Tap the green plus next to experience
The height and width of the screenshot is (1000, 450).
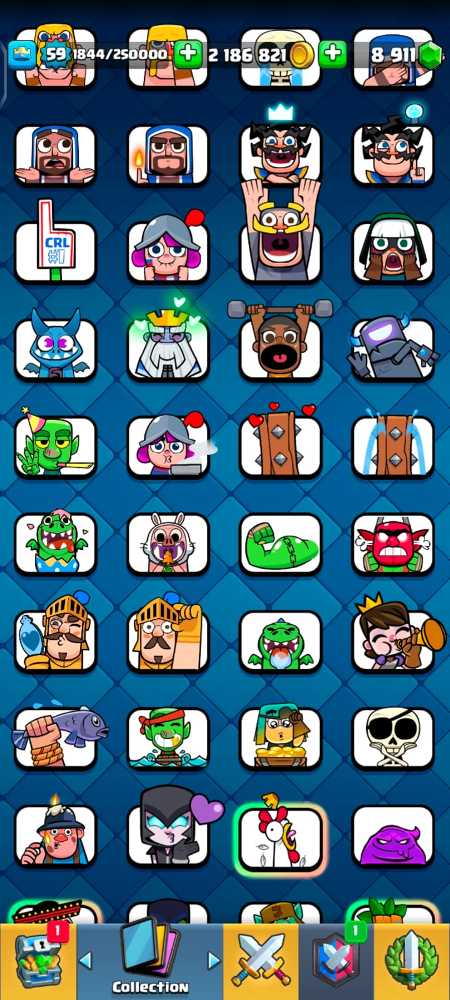tap(186, 55)
